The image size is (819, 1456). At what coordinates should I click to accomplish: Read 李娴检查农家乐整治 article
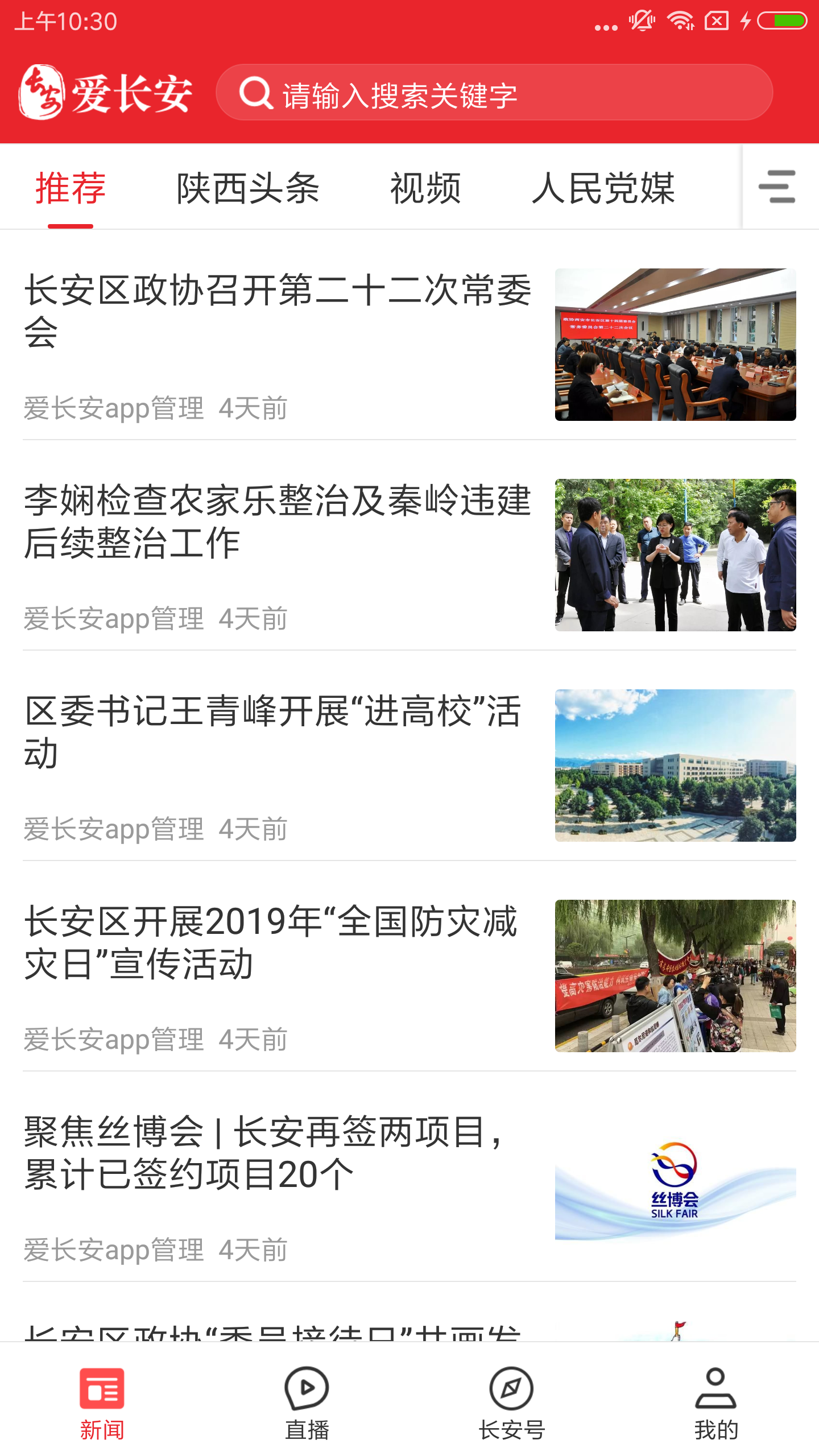pos(278,521)
